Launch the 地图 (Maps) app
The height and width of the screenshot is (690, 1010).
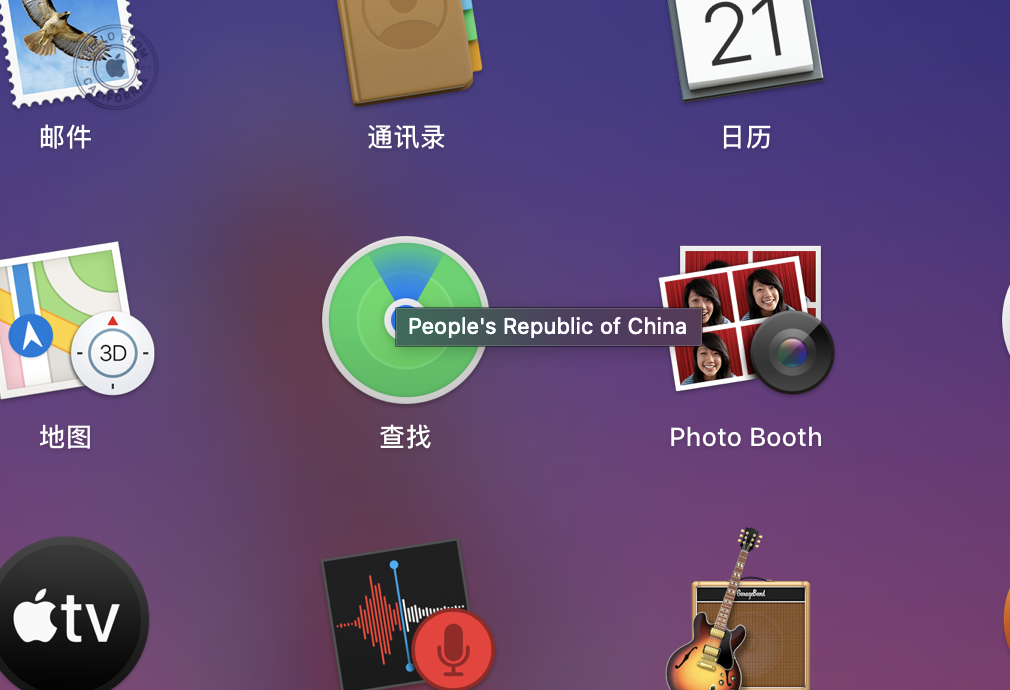click(68, 322)
